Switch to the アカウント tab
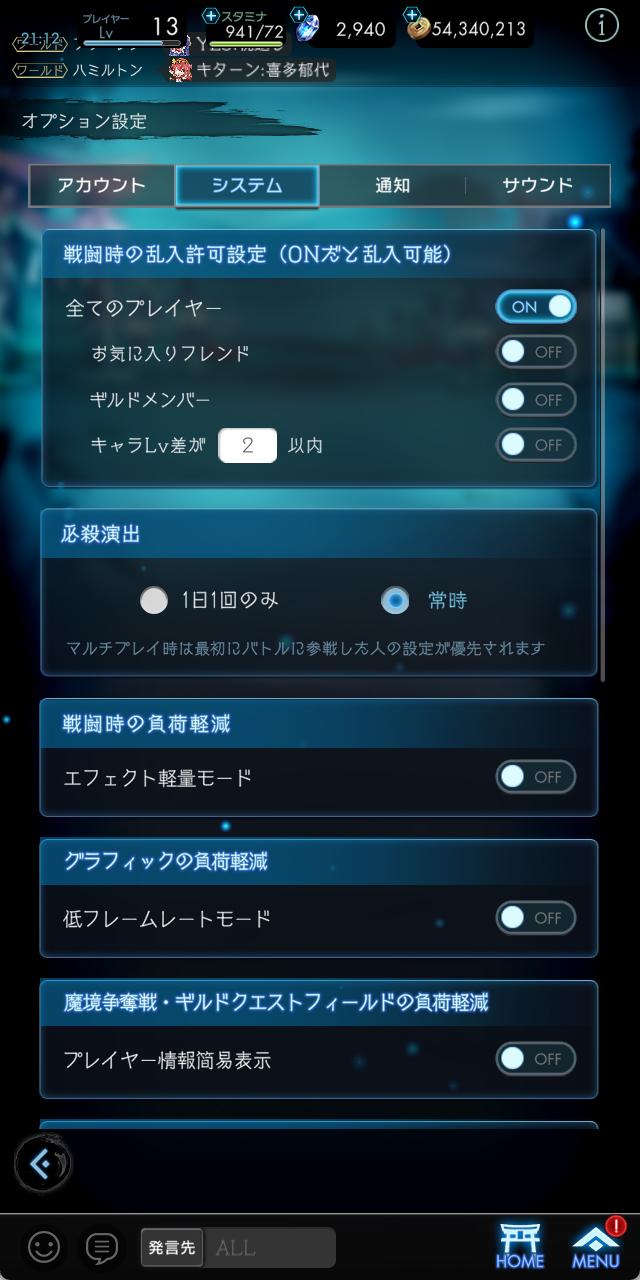Screen dimensions: 640x1280 [x=102, y=185]
